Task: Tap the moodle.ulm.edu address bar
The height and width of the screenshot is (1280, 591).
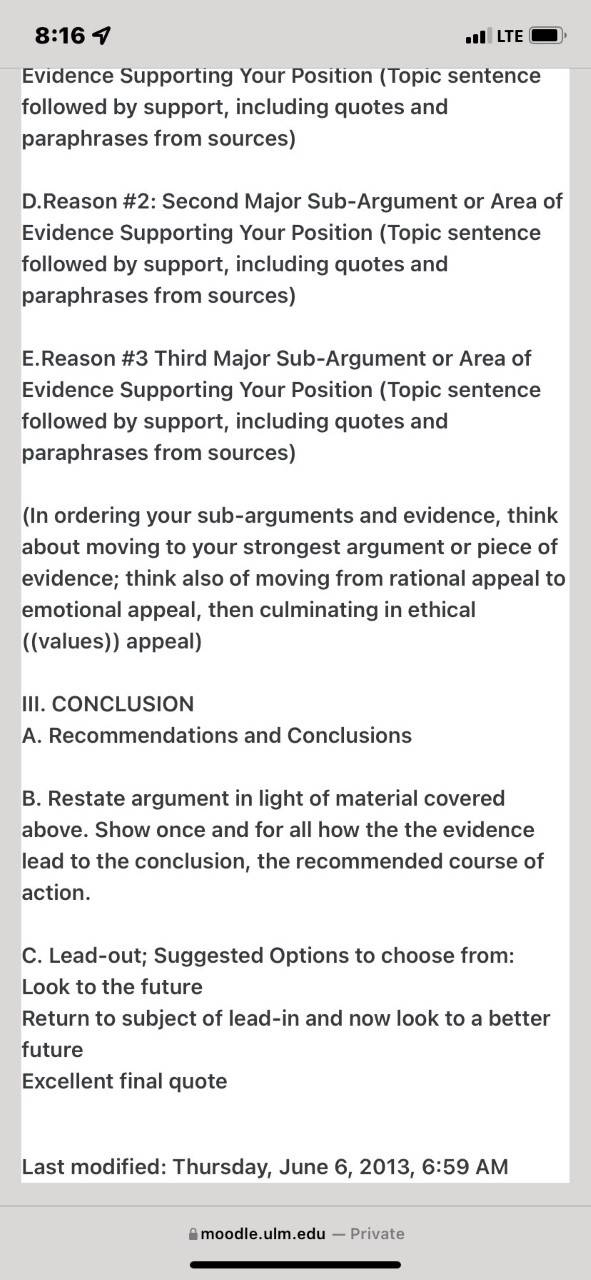Action: click(296, 1233)
